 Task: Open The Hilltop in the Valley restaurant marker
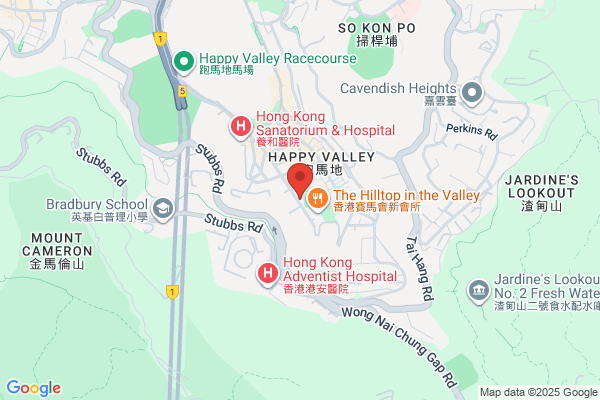click(x=318, y=200)
